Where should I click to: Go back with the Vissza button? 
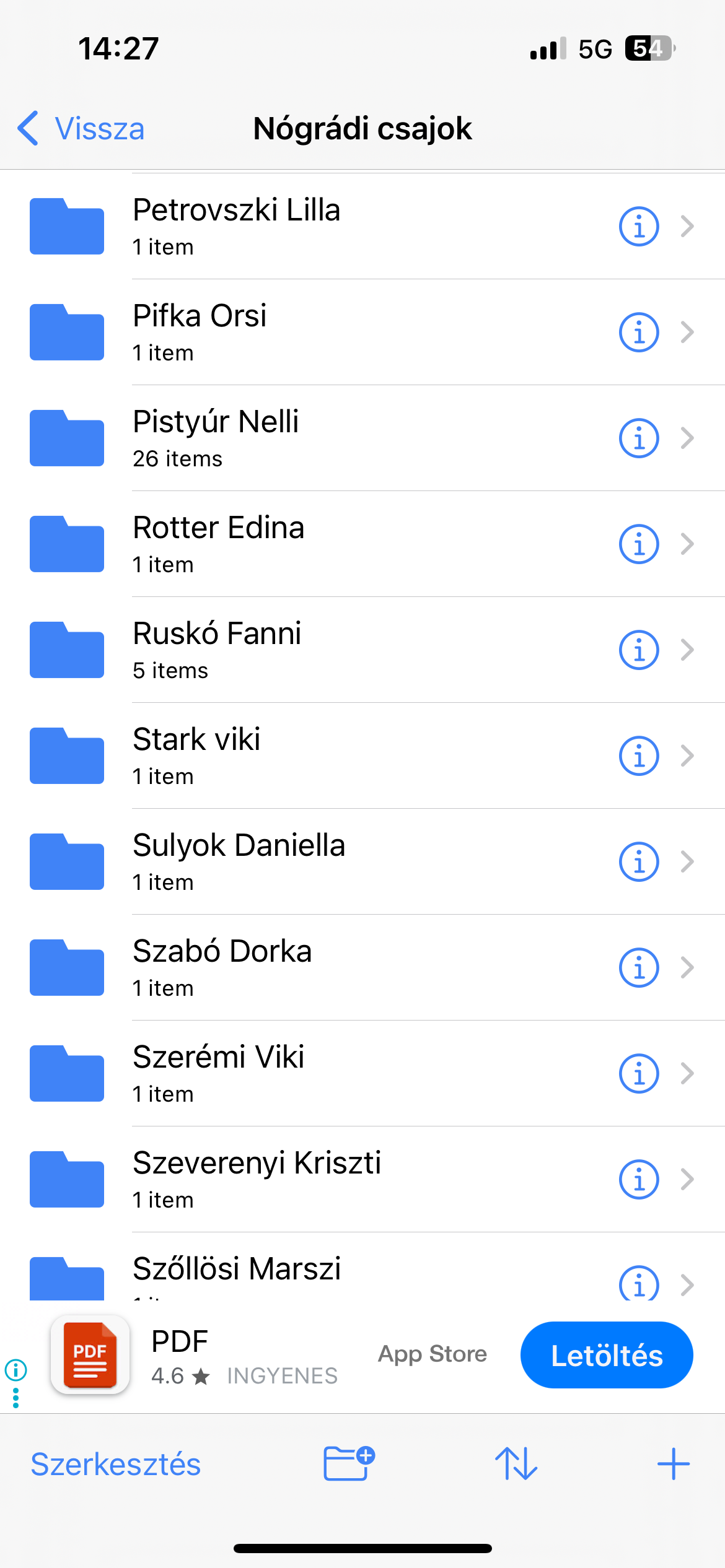tap(81, 128)
